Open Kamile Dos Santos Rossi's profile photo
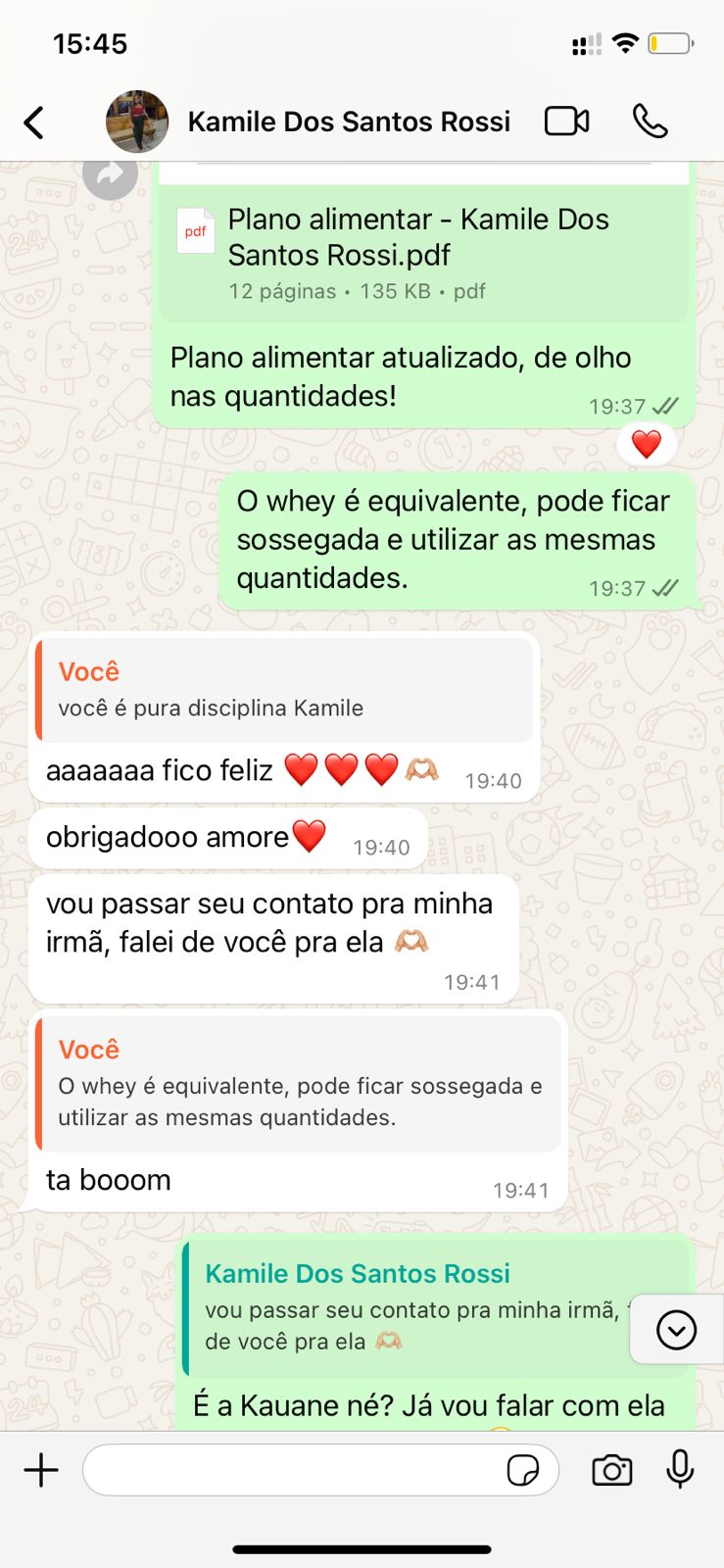 click(x=137, y=122)
